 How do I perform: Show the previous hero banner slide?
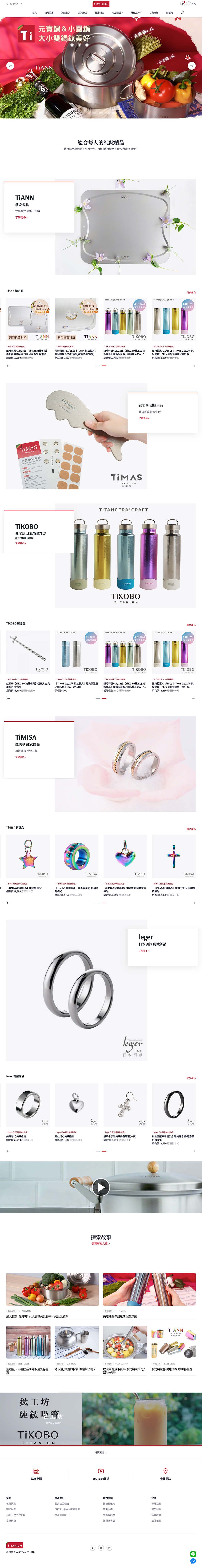(x=10, y=65)
